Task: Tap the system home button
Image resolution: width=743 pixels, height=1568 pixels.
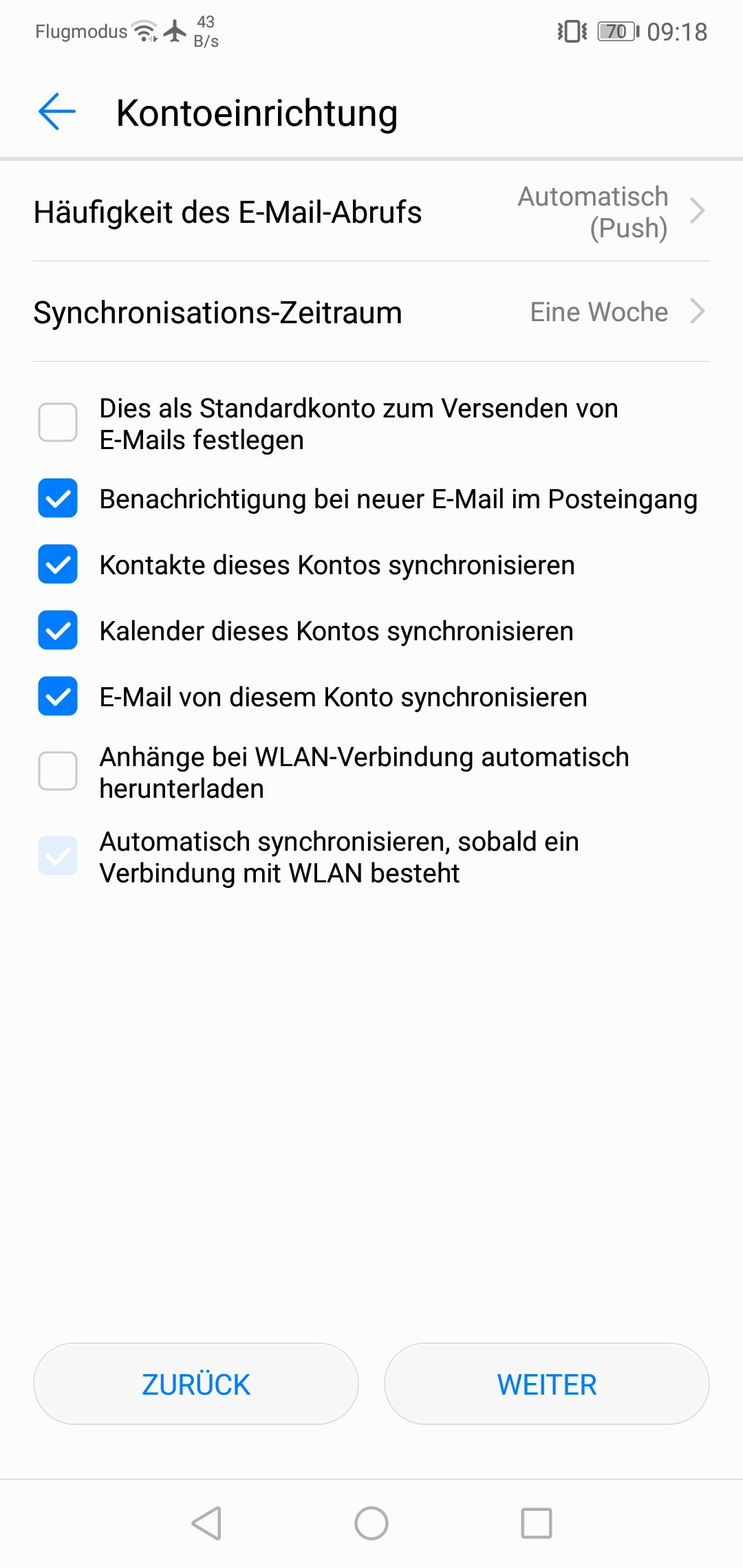Action: [371, 1523]
